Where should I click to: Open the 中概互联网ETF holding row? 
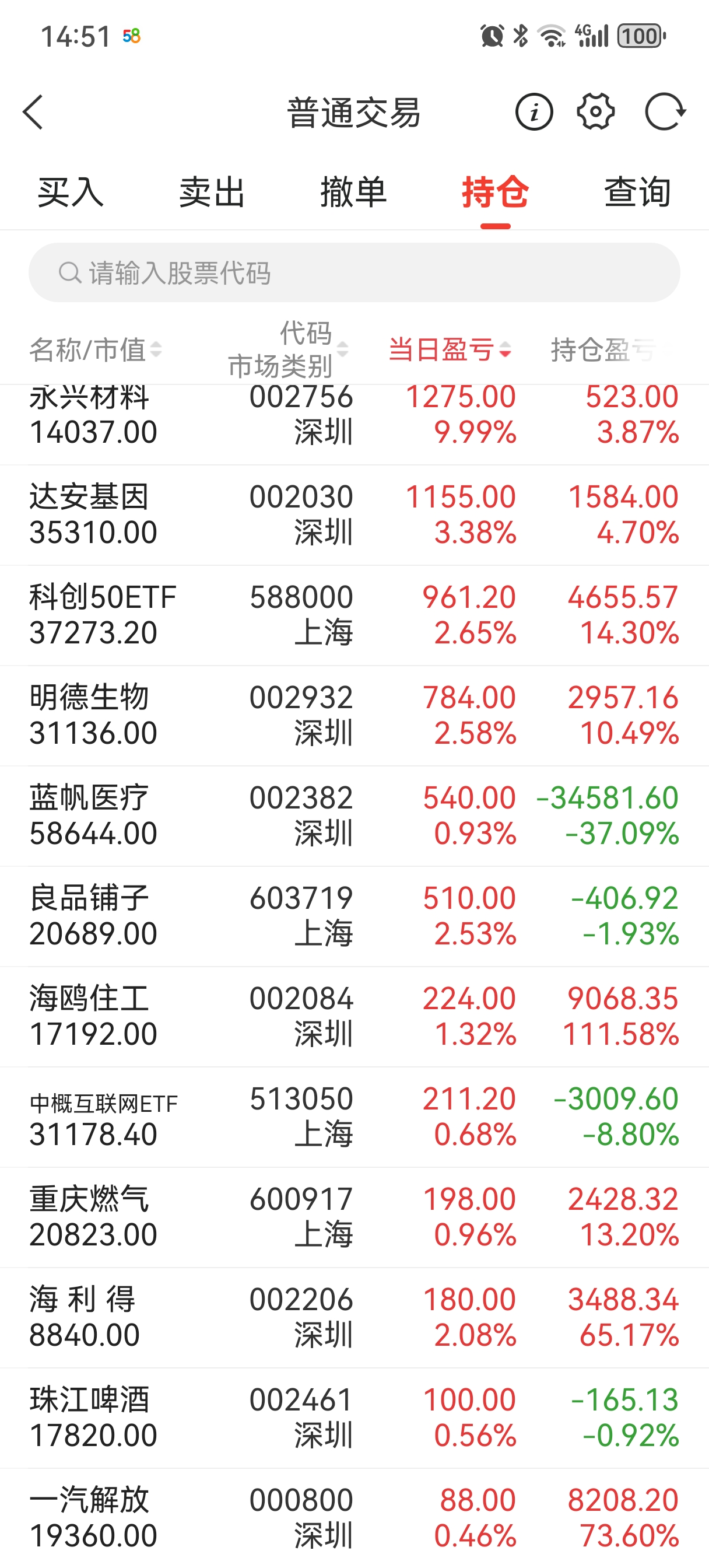coord(354,1117)
